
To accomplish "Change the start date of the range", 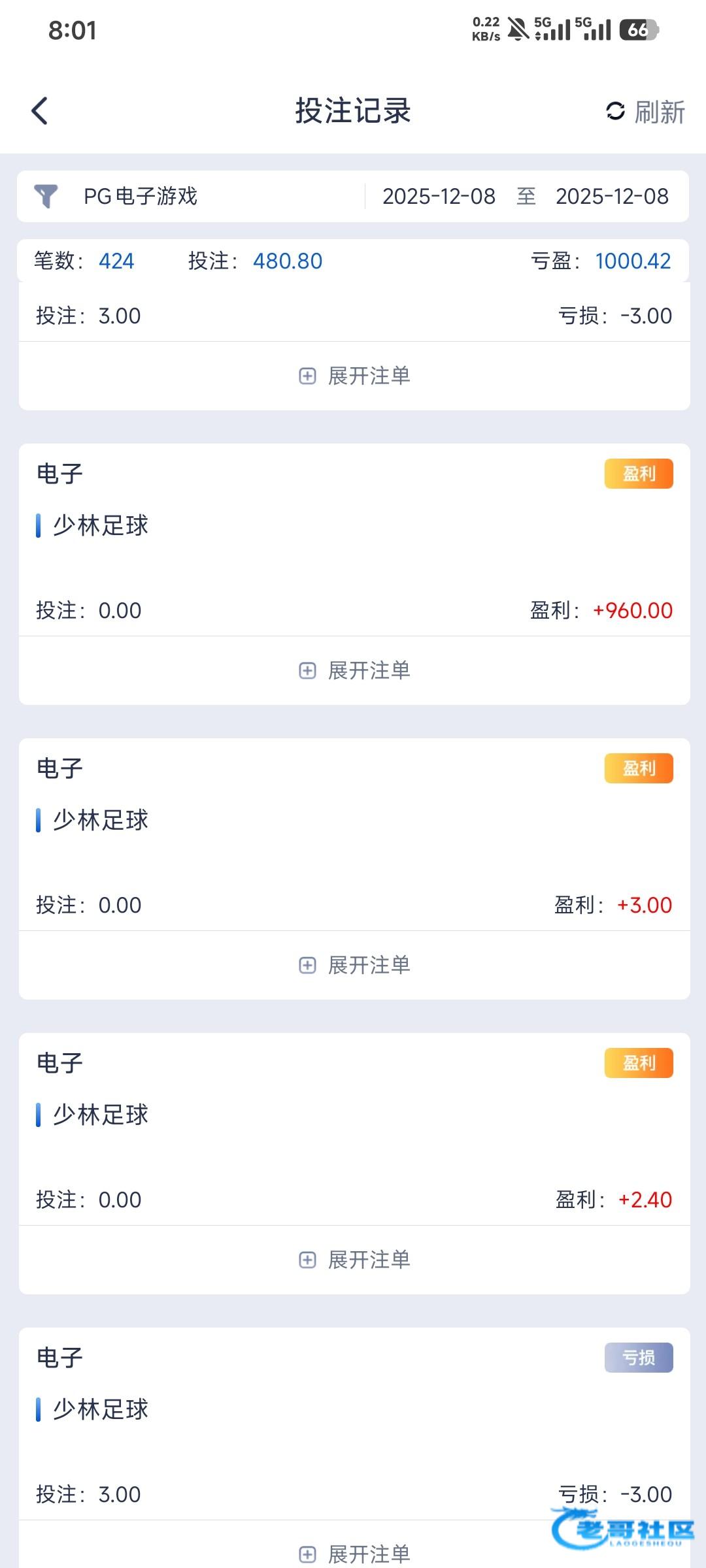I will 439,197.
